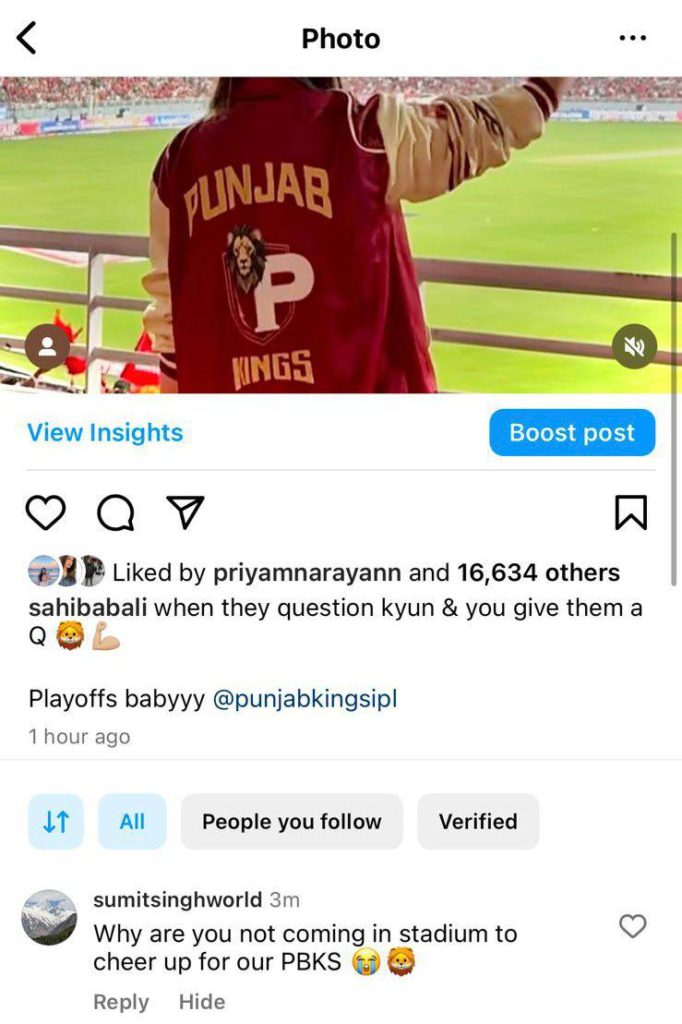The width and height of the screenshot is (682, 1024).
Task: Save the post with the bookmark icon
Action: click(x=630, y=512)
